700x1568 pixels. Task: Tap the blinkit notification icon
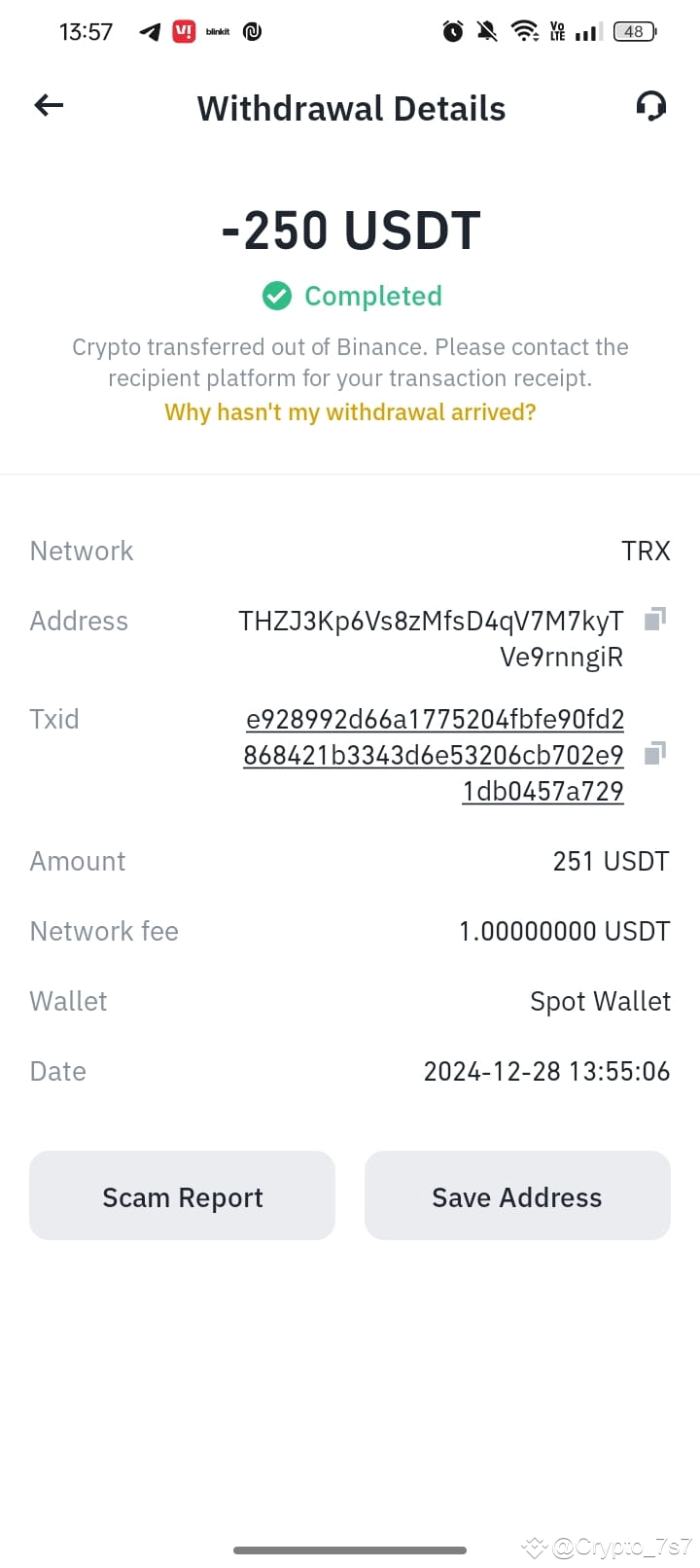[x=217, y=31]
